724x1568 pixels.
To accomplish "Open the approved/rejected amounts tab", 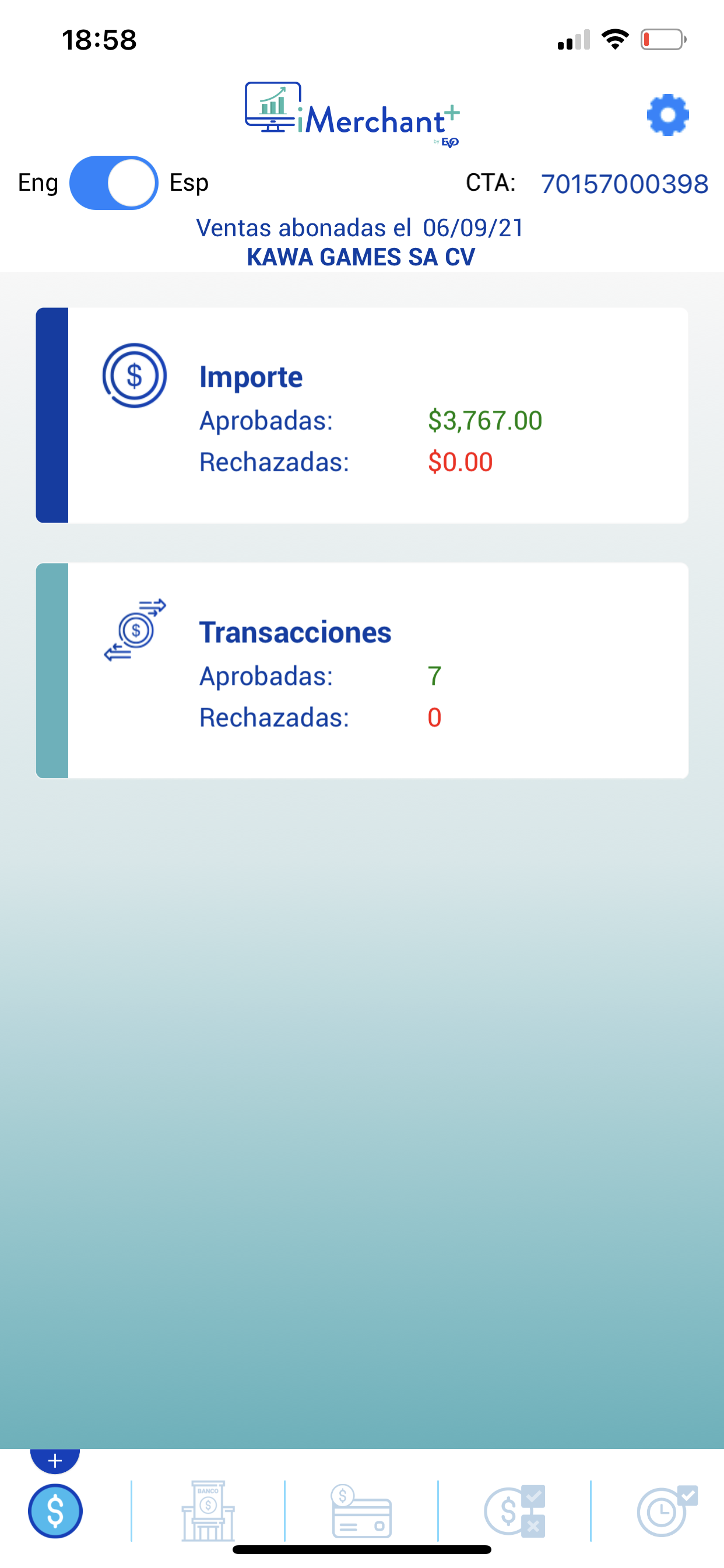I will click(515, 1511).
